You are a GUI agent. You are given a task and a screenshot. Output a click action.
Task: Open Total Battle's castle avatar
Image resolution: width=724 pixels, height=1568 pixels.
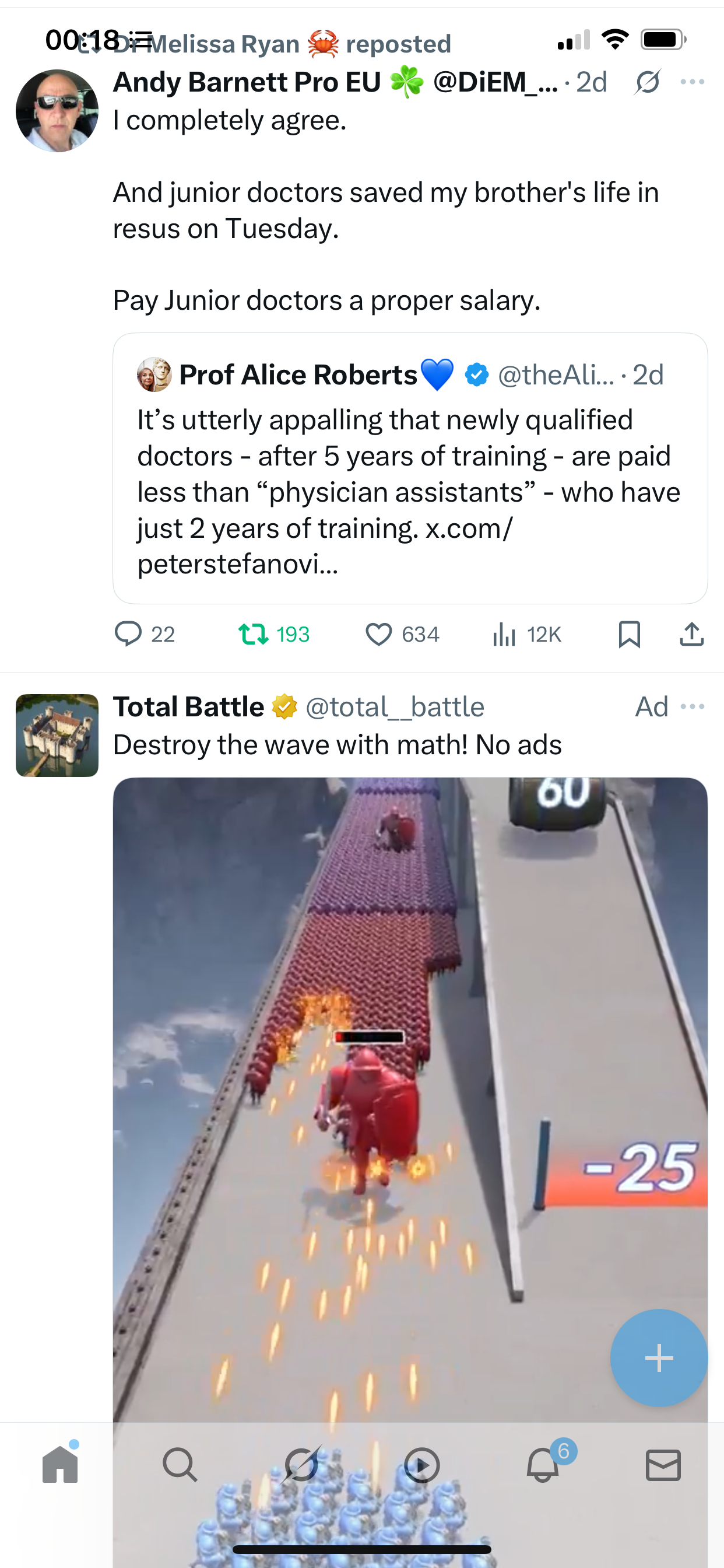coord(57,736)
